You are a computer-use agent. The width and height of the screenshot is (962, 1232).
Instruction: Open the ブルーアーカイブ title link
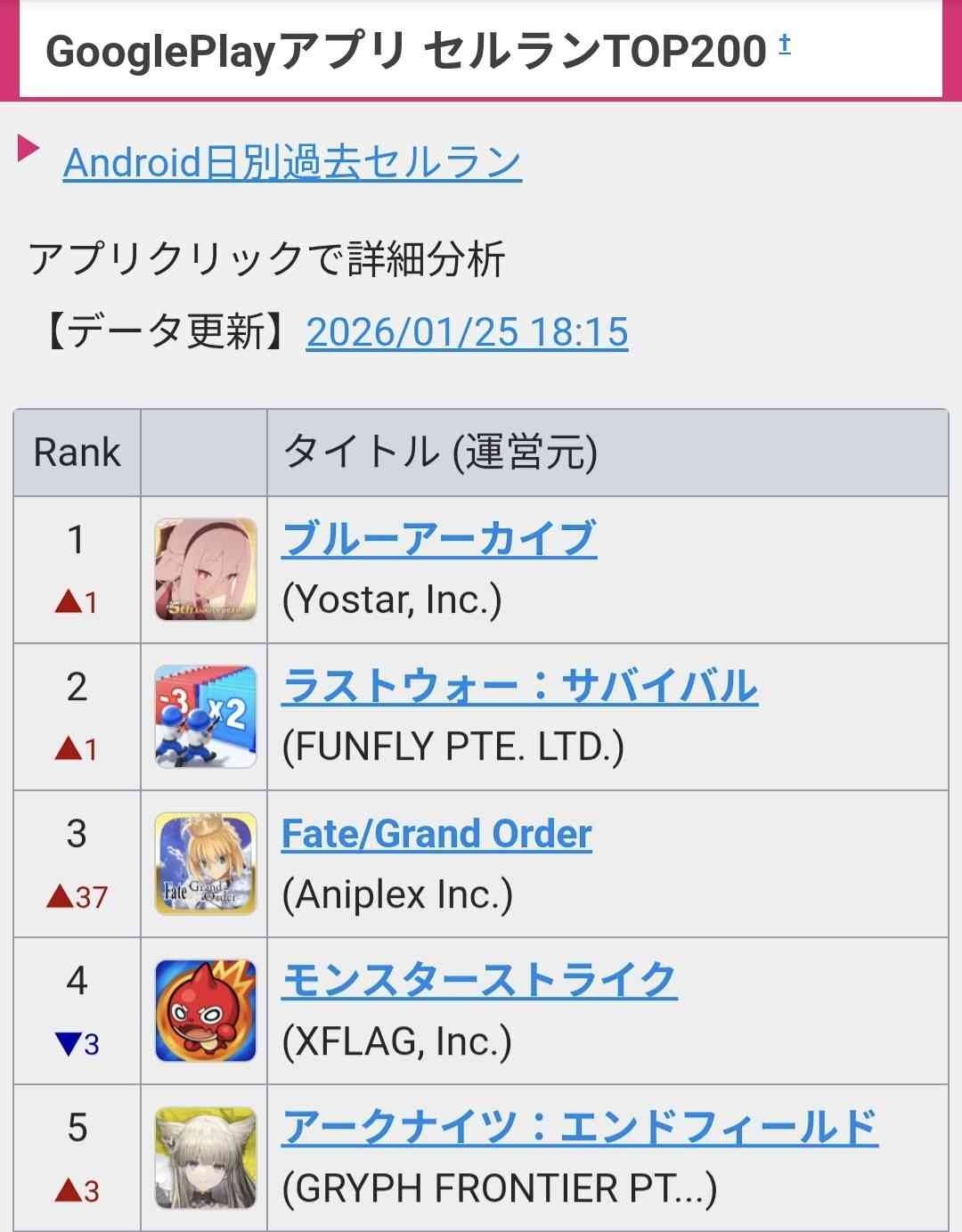click(x=438, y=540)
